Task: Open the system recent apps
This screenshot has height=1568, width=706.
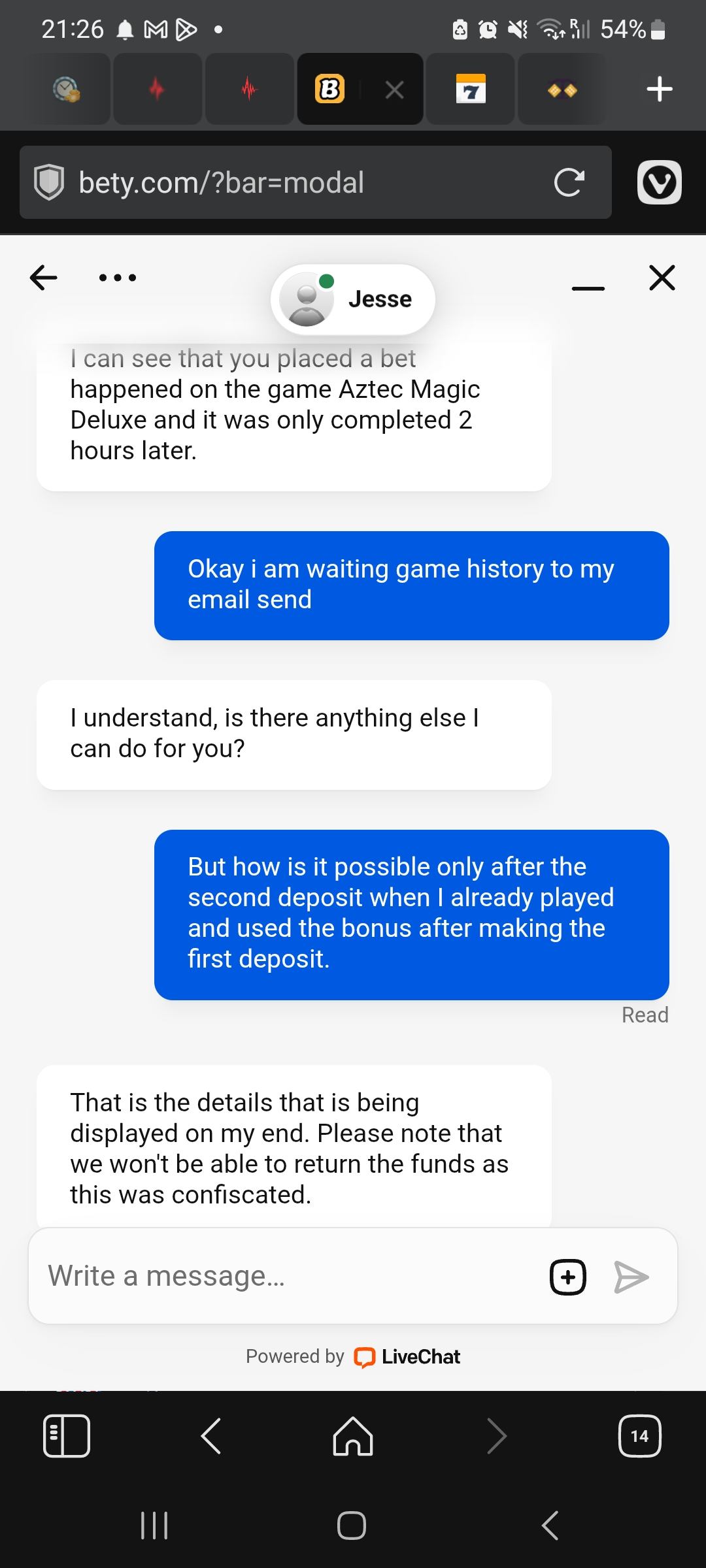Action: (155, 1526)
